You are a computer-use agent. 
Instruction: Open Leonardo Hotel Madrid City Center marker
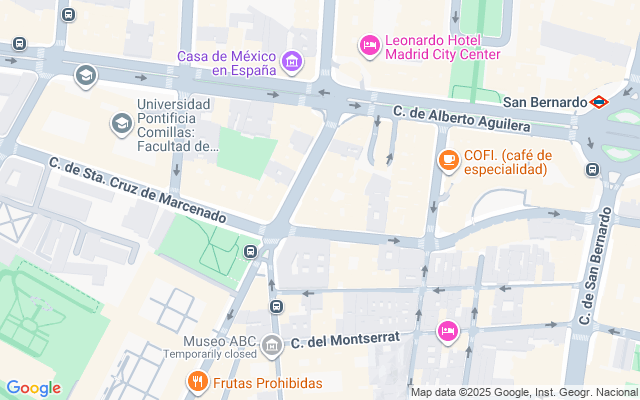[x=369, y=46]
